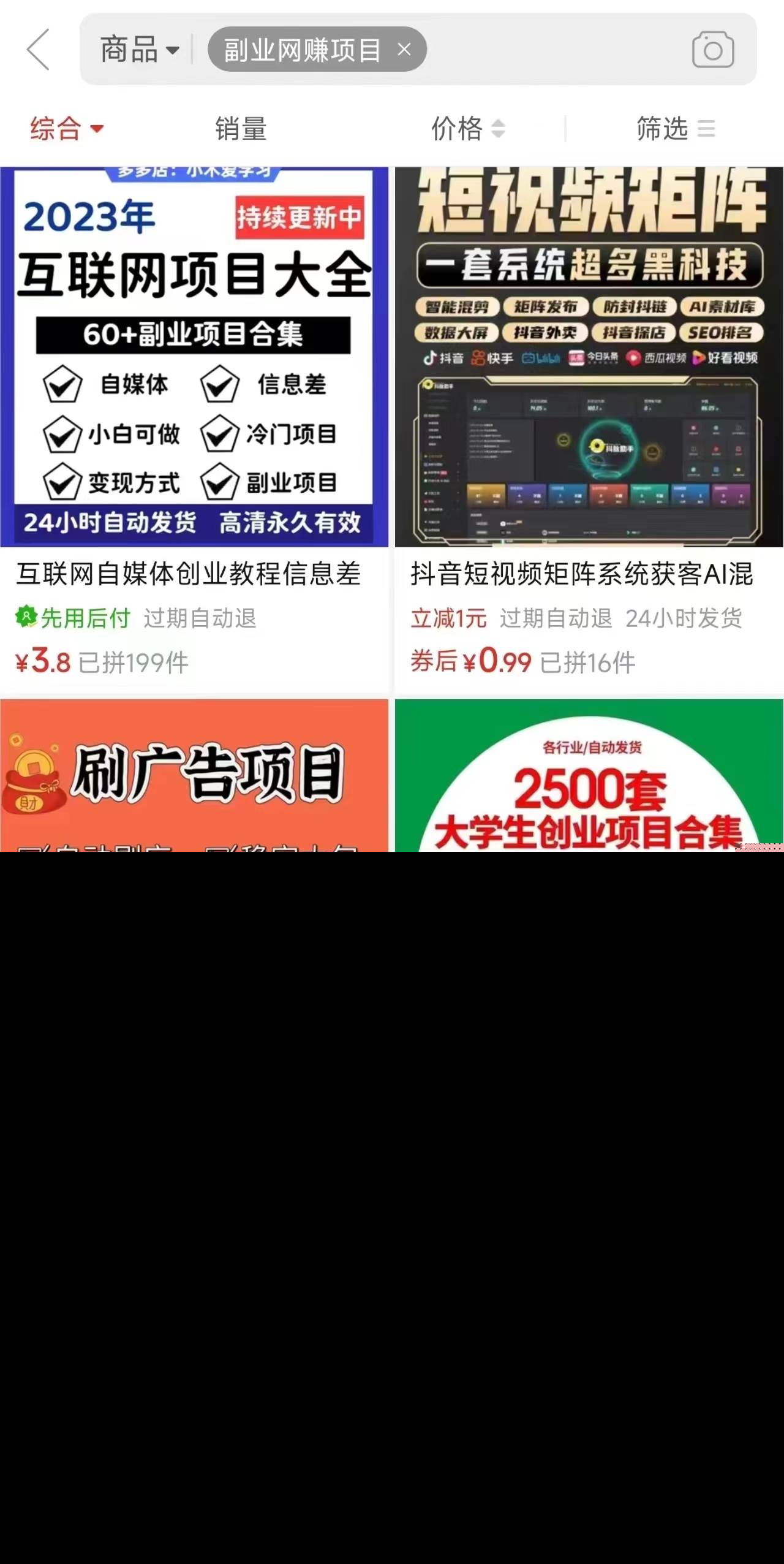The height and width of the screenshot is (1564, 784).
Task: Open the 互联网自媒体创业教程信息差 product
Action: (x=194, y=429)
